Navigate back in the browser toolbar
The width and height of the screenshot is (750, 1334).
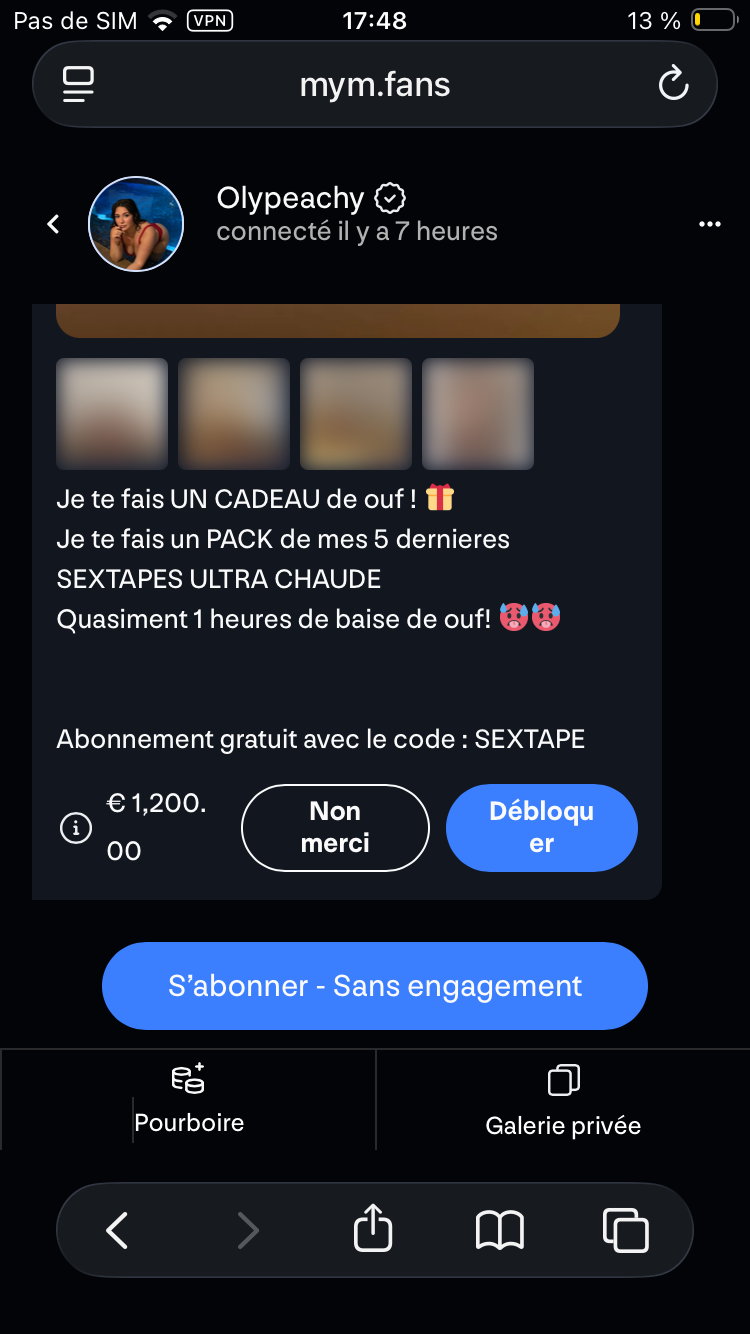118,1229
